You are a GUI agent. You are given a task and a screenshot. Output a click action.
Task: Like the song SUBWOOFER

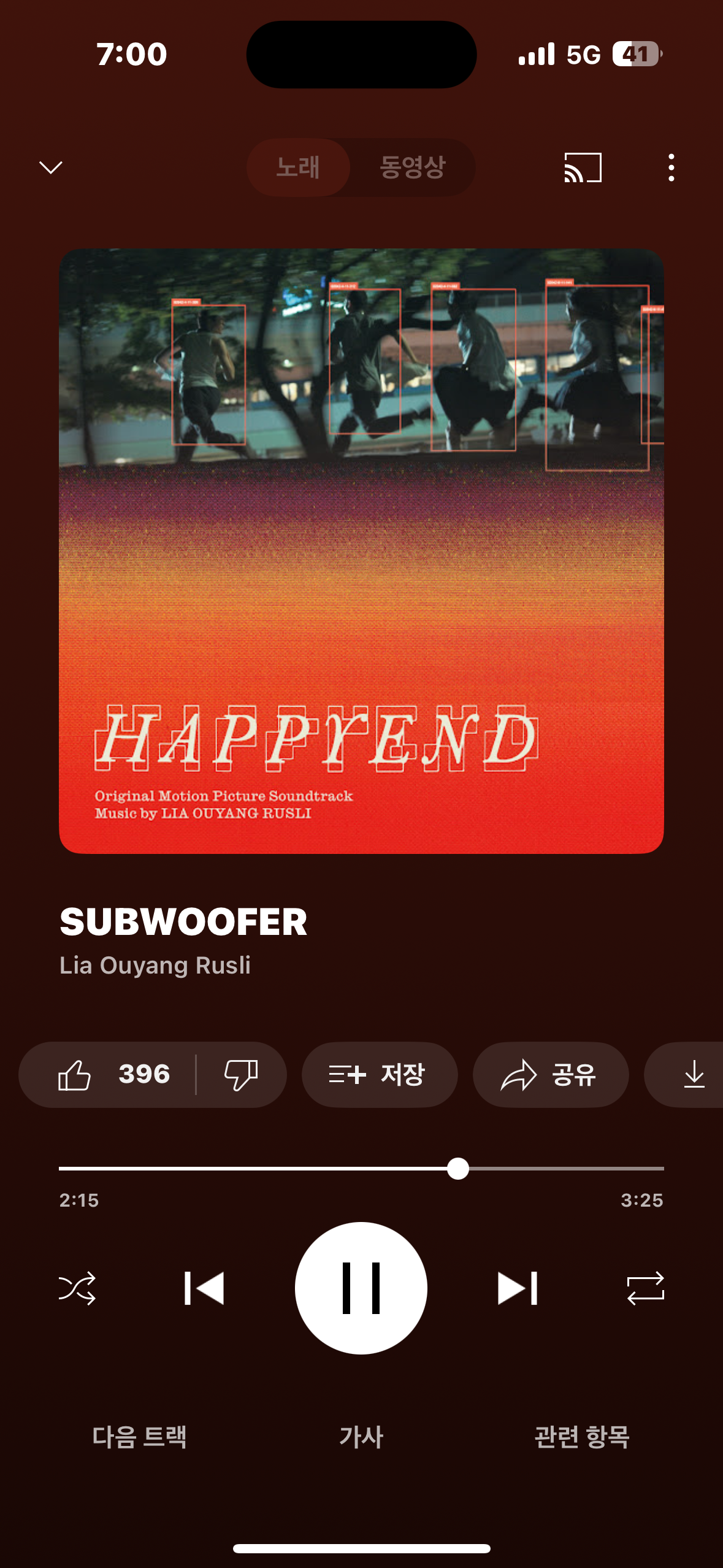tap(108, 1074)
